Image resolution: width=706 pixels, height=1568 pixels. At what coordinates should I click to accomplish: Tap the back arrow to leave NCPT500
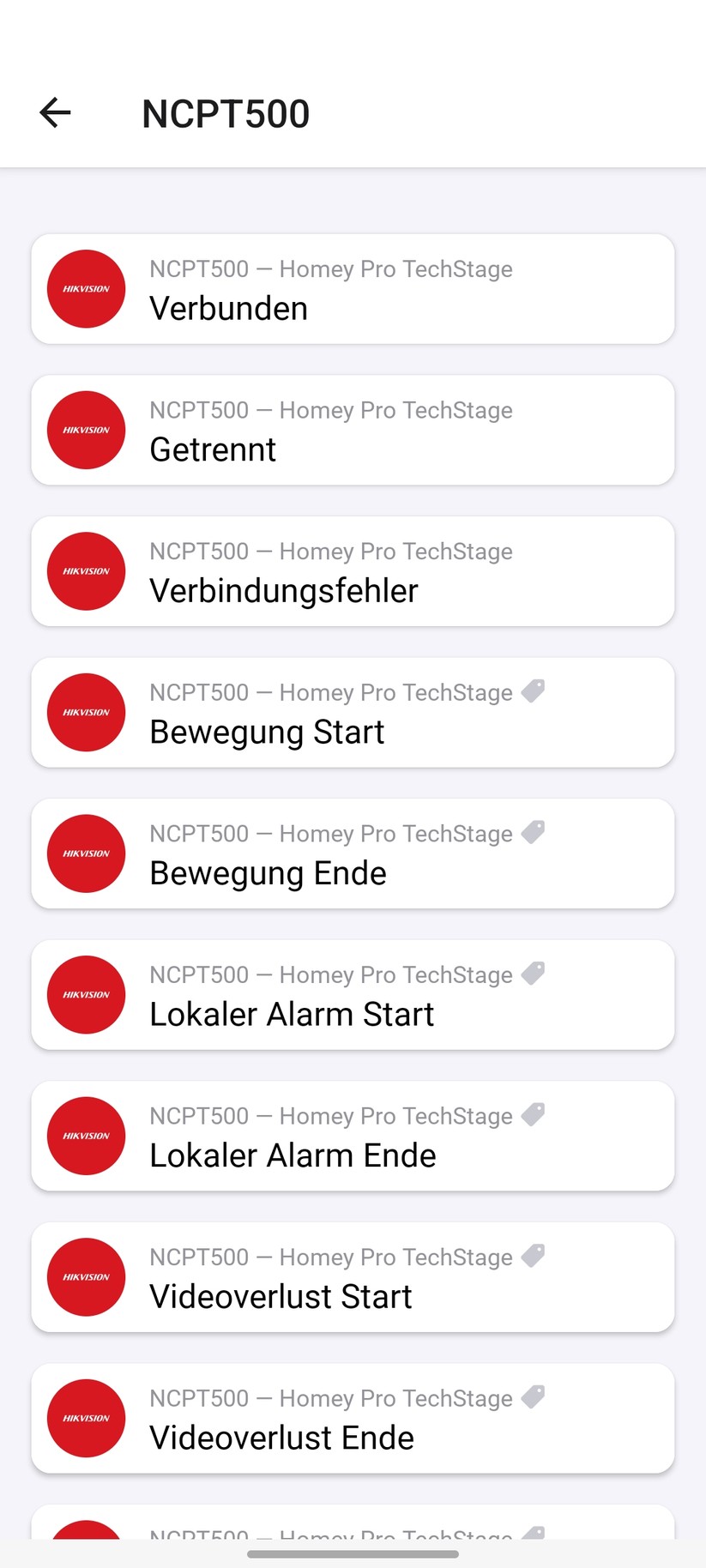coord(55,112)
